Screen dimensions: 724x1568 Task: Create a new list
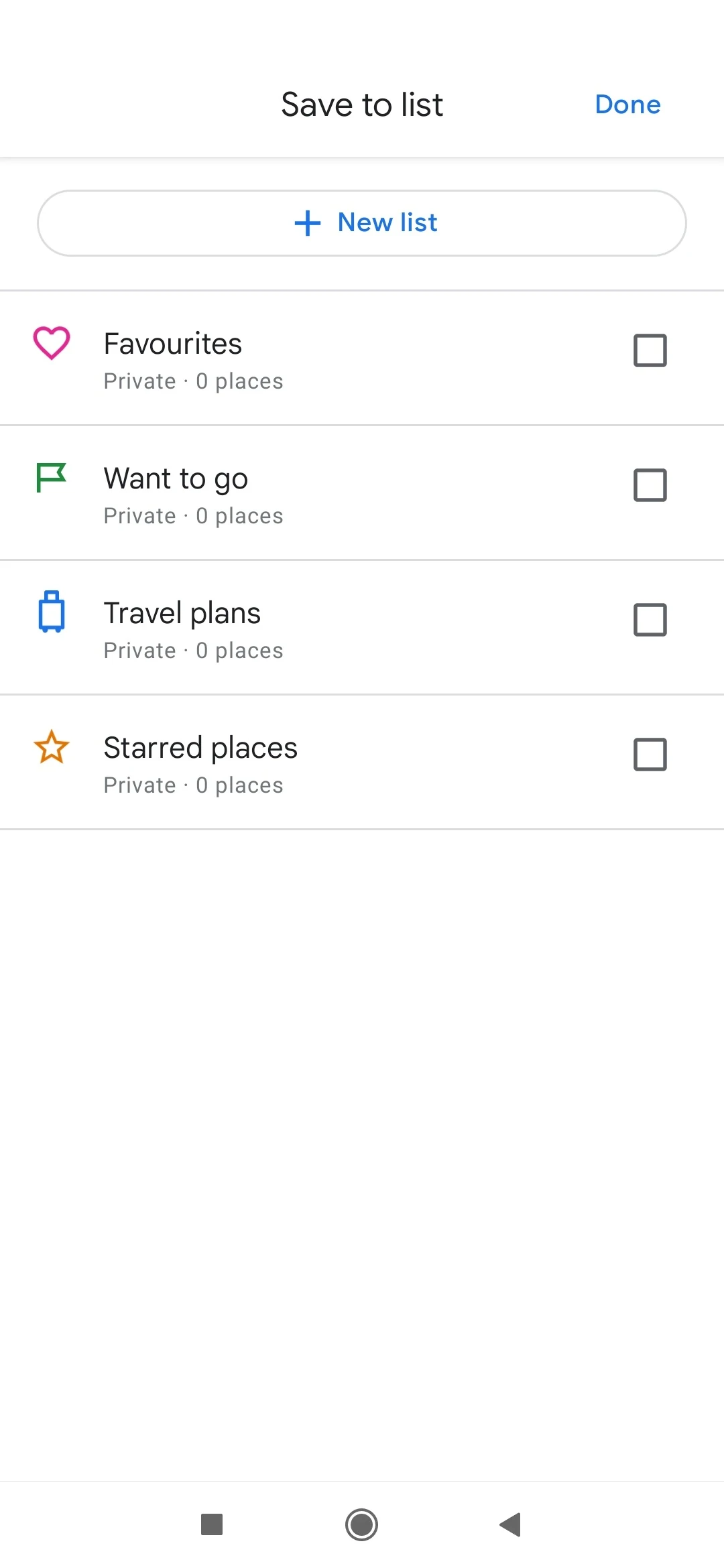(x=362, y=223)
